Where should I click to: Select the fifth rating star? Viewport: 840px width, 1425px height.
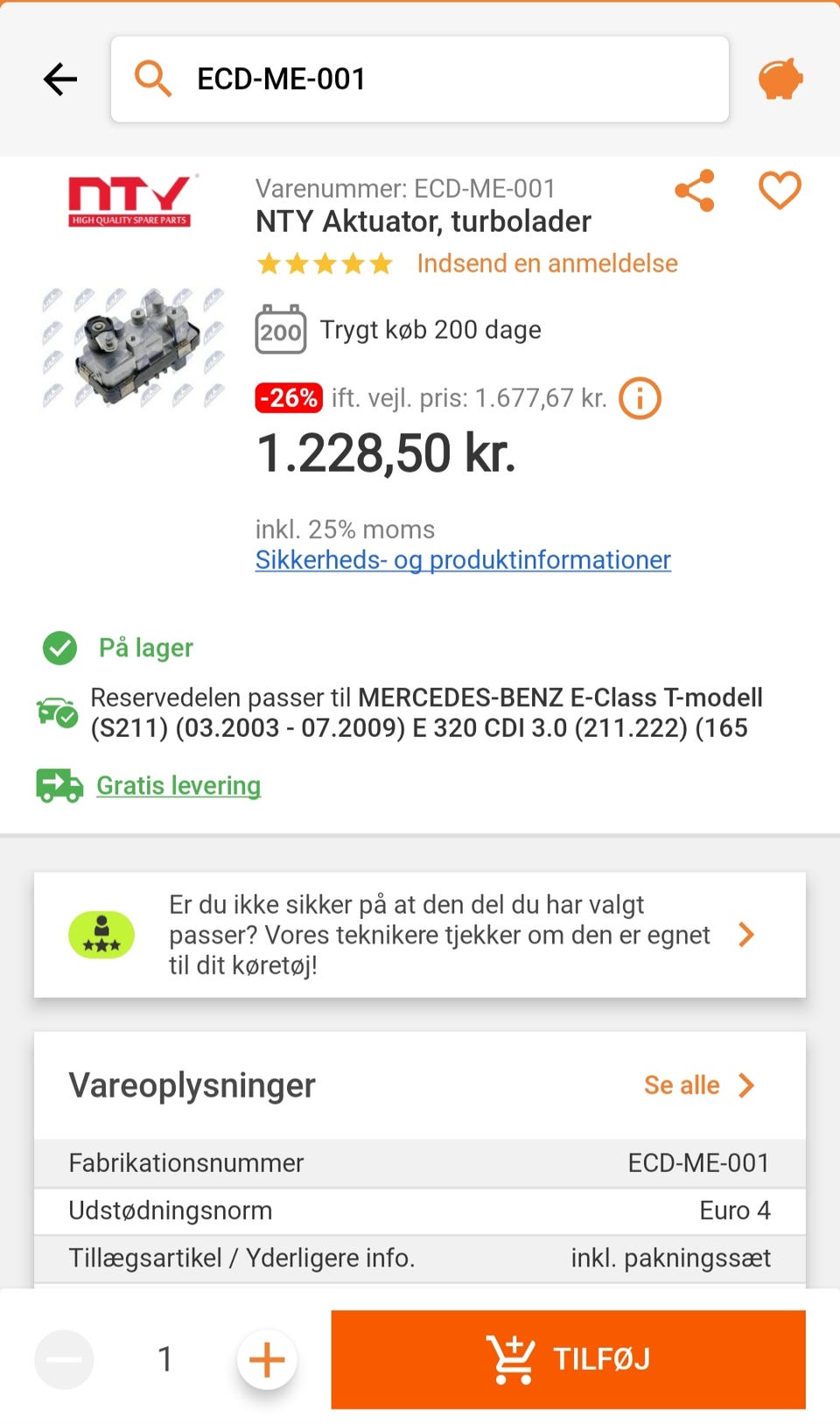pyautogui.click(x=381, y=263)
